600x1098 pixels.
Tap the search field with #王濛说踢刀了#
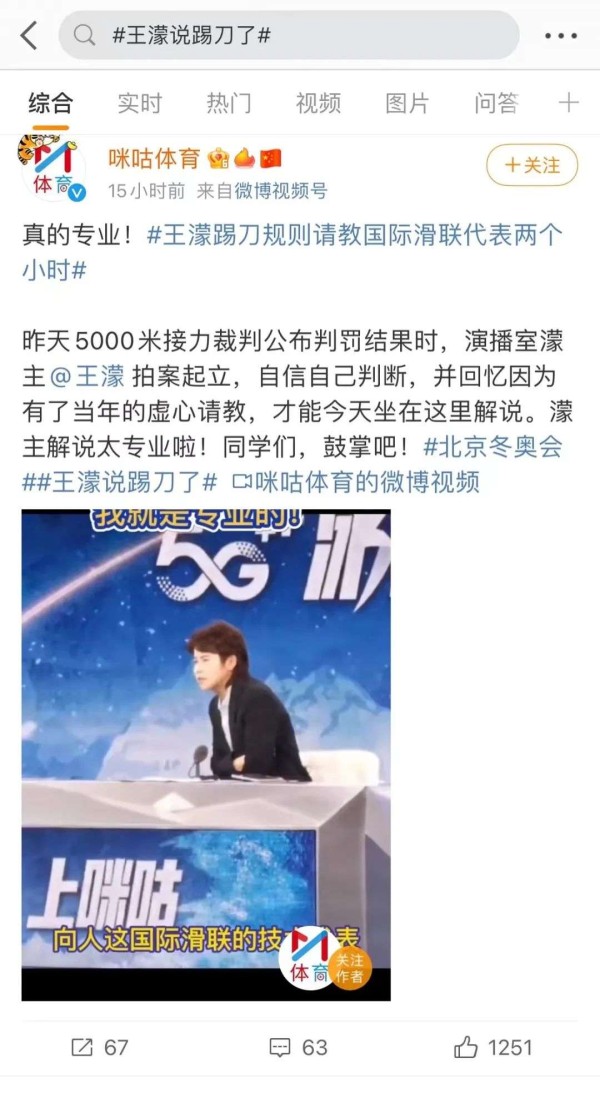288,36
